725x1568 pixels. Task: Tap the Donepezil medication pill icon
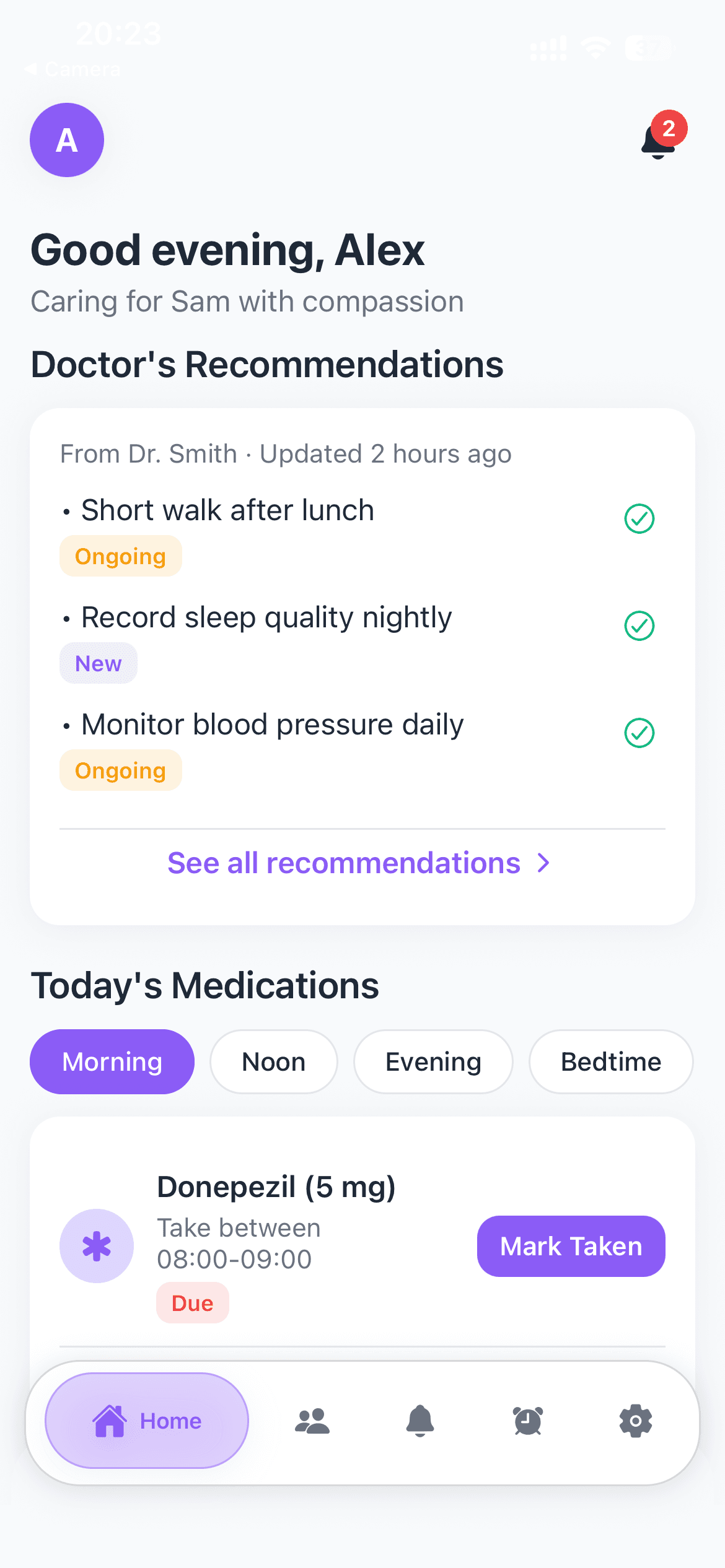(96, 1246)
